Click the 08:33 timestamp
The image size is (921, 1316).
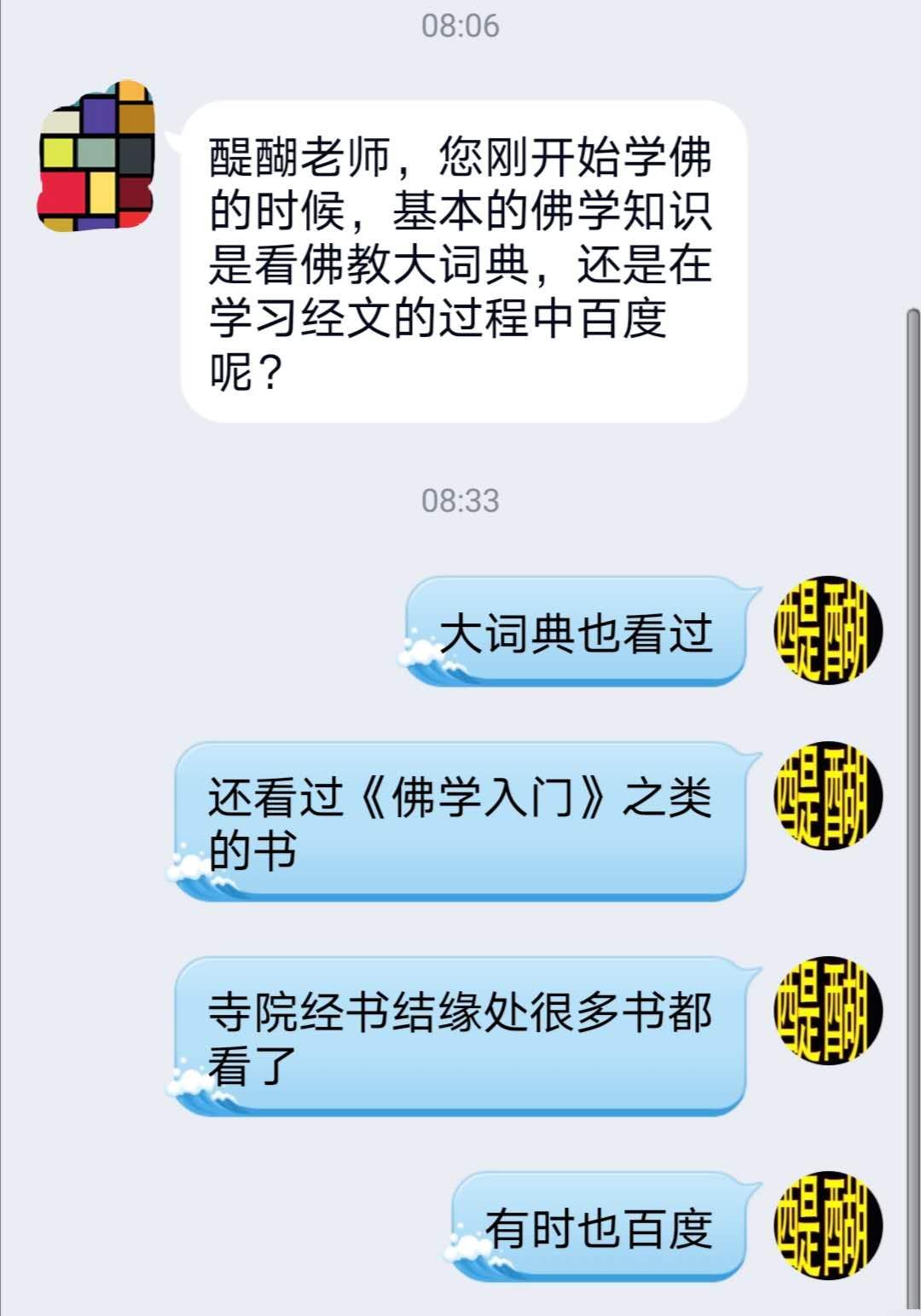pyautogui.click(x=460, y=501)
